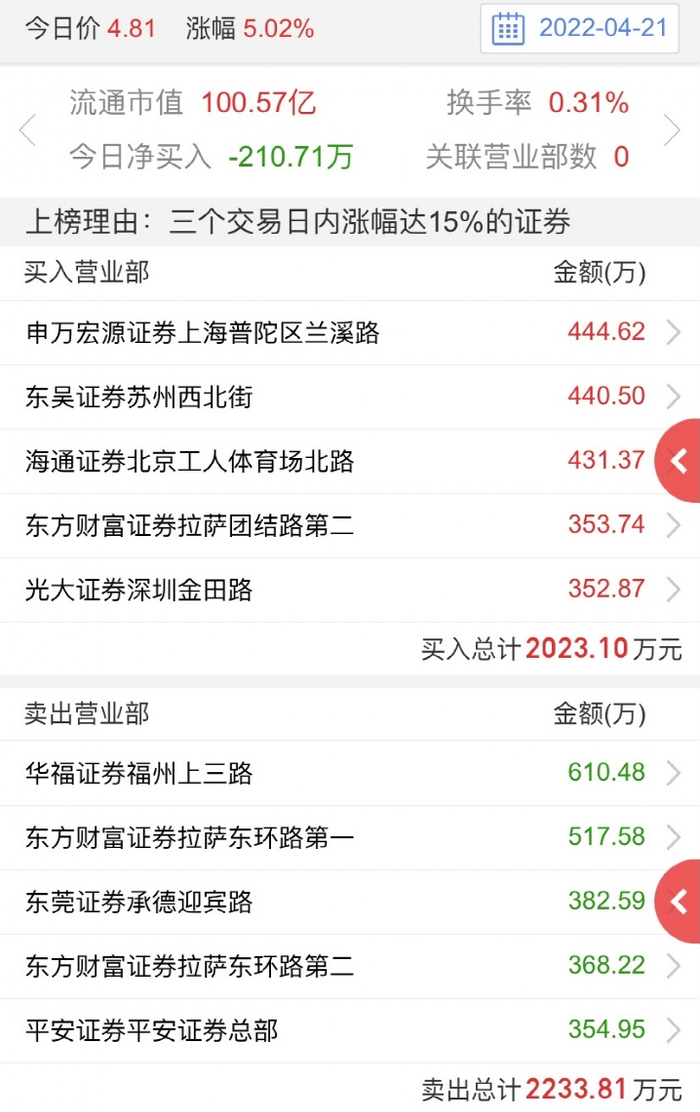Expand the red side tab beside 海通证券

tap(679, 461)
